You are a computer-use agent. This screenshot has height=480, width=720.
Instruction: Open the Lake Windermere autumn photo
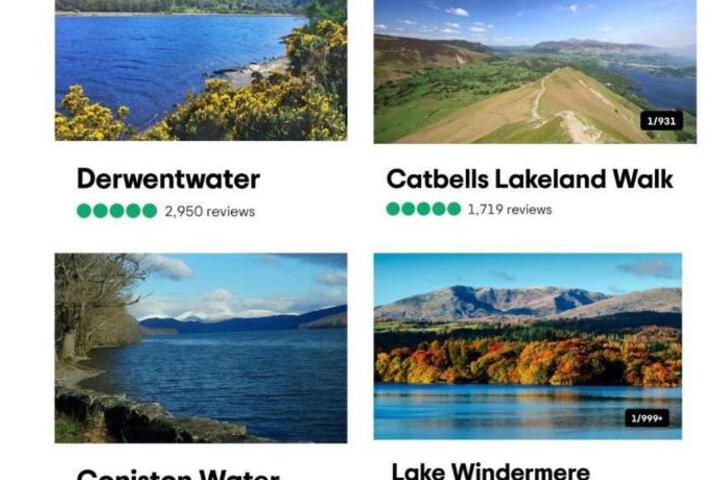pos(527,345)
